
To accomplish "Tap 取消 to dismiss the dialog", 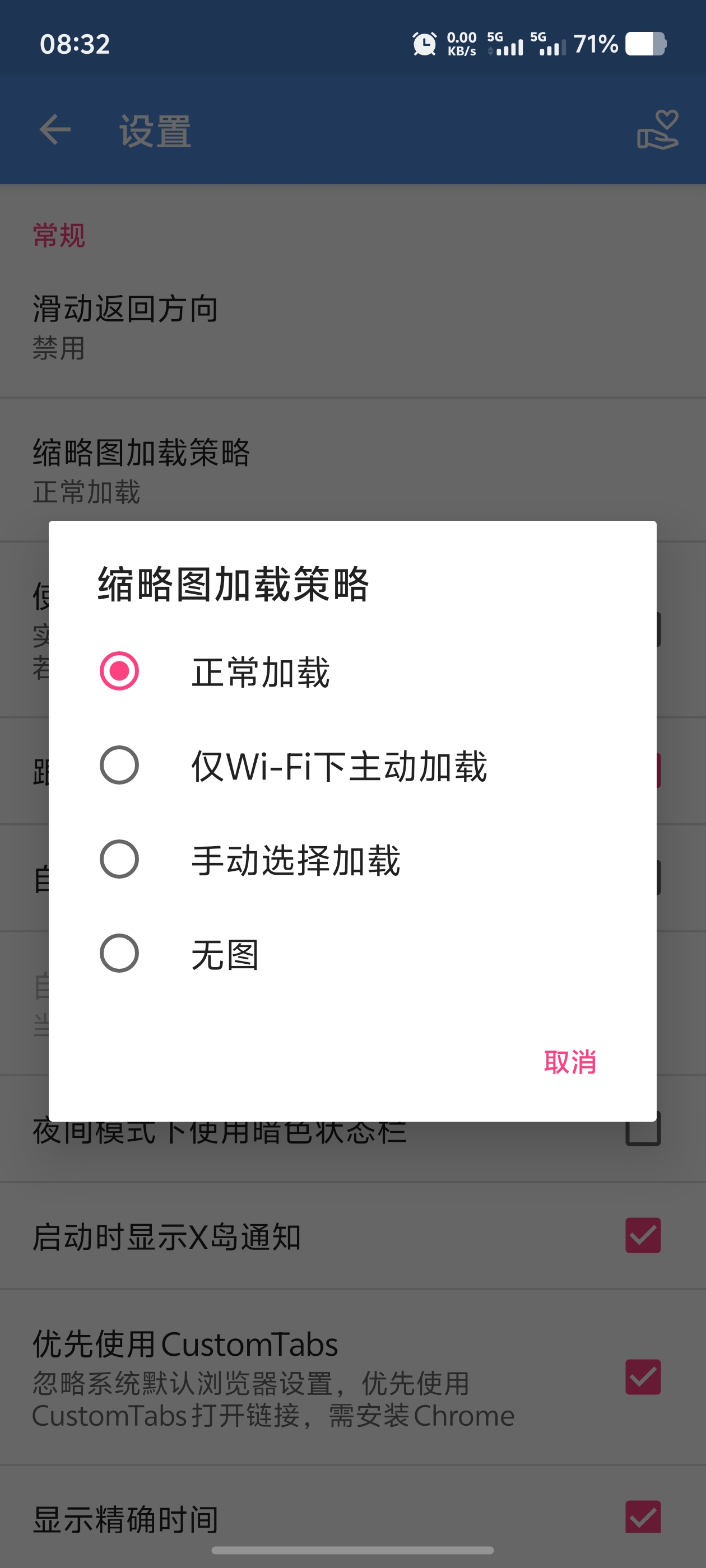I will [x=569, y=1062].
